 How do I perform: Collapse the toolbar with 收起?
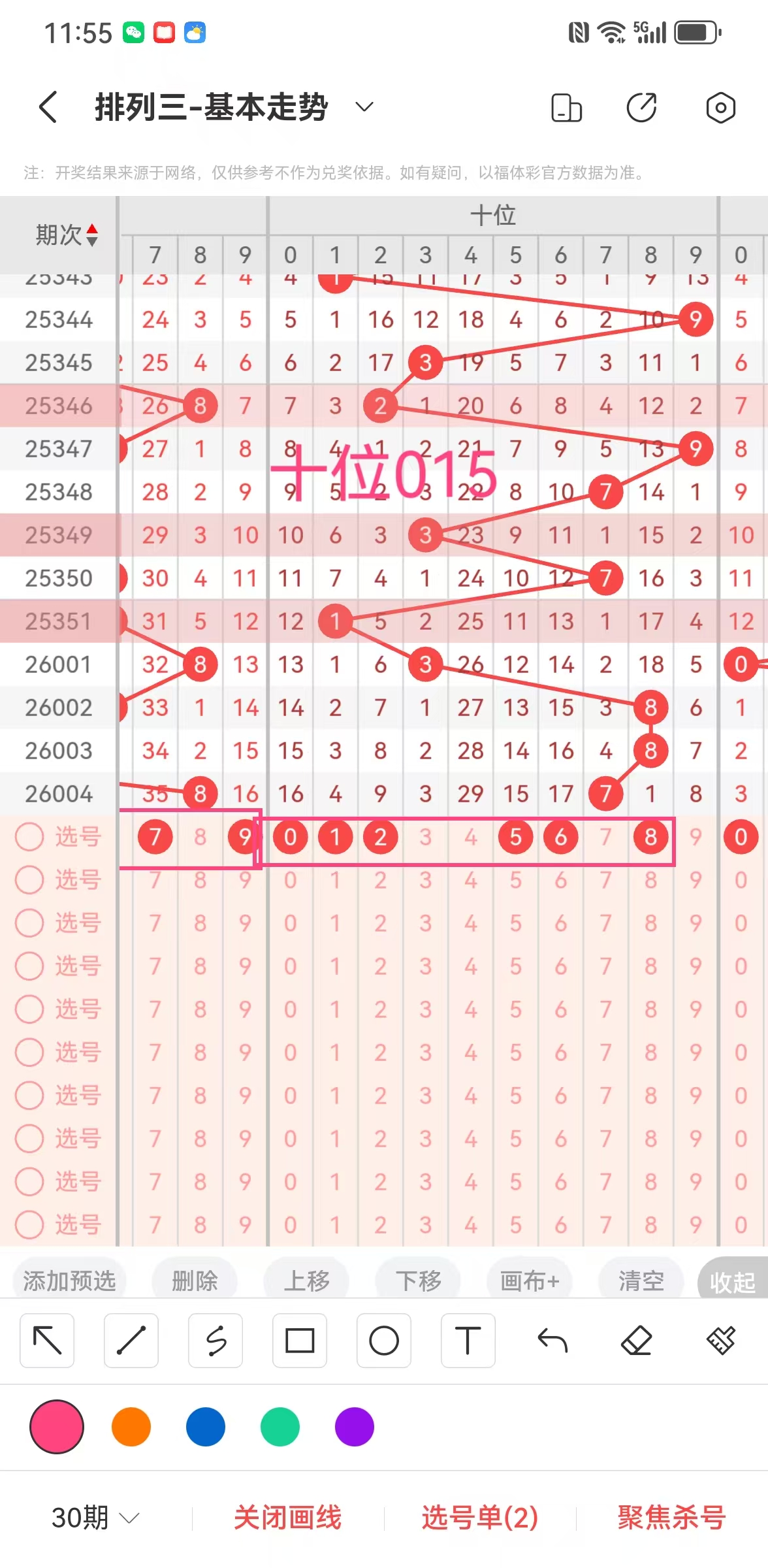click(732, 1282)
